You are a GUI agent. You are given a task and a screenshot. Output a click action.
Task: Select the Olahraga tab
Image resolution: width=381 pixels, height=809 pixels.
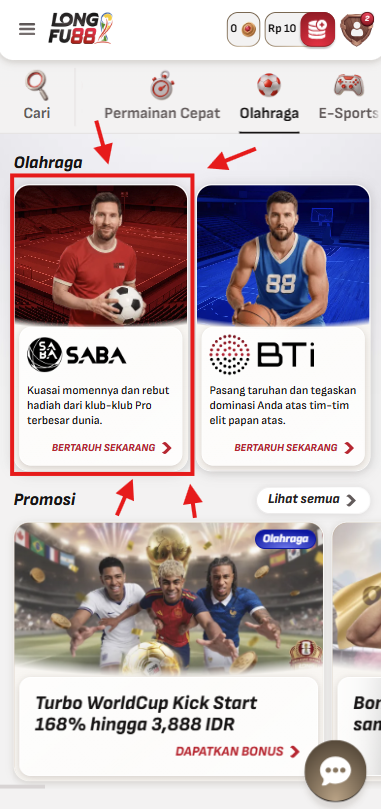(269, 96)
